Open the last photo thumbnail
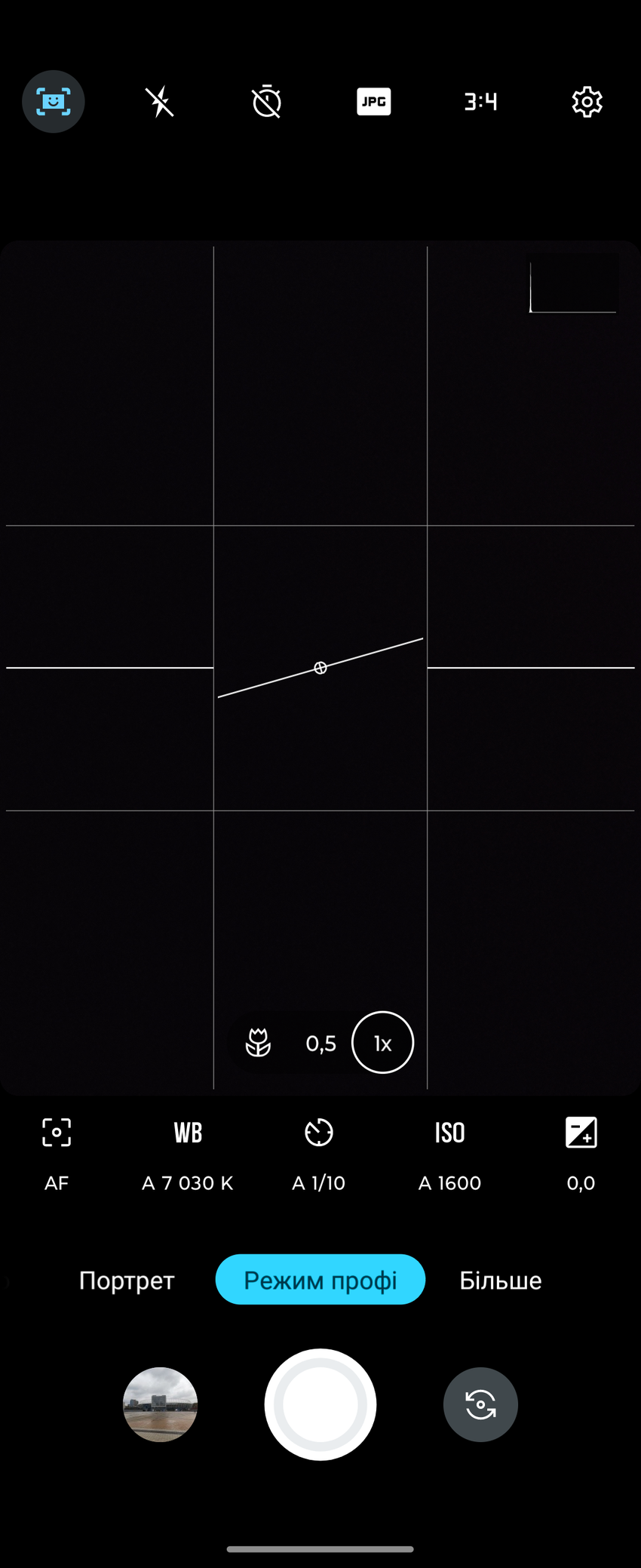Image resolution: width=641 pixels, height=1568 pixels. point(160,1404)
